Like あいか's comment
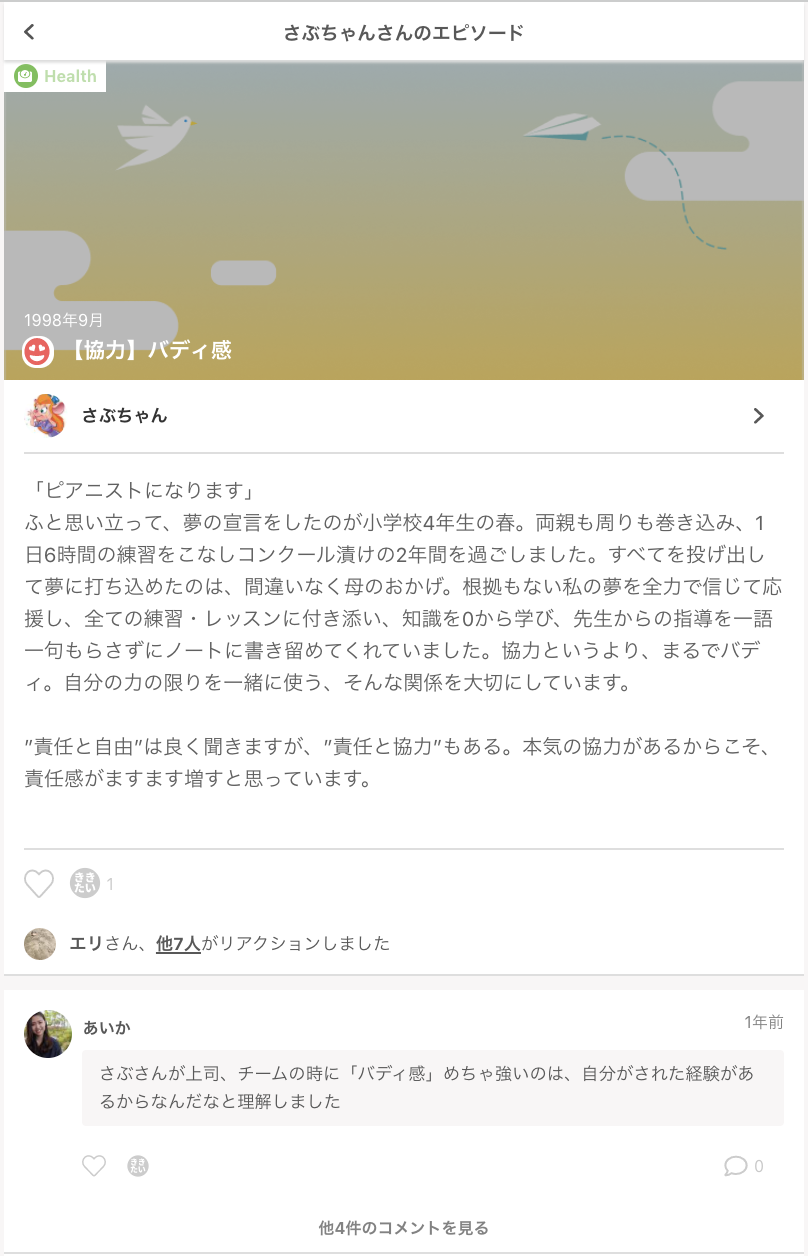Viewport: 808px width, 1256px height. (94, 1166)
